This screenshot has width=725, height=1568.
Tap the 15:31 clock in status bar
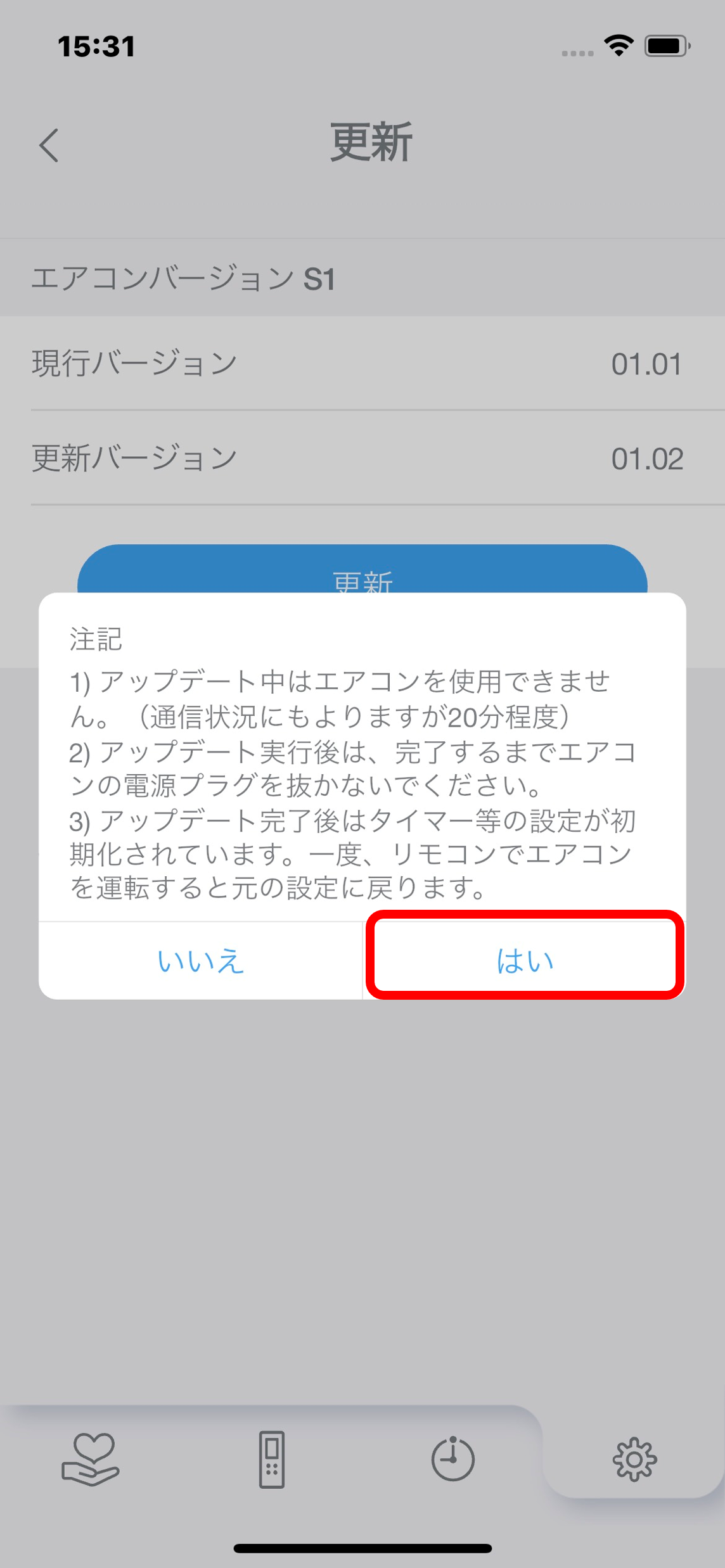[x=96, y=45]
